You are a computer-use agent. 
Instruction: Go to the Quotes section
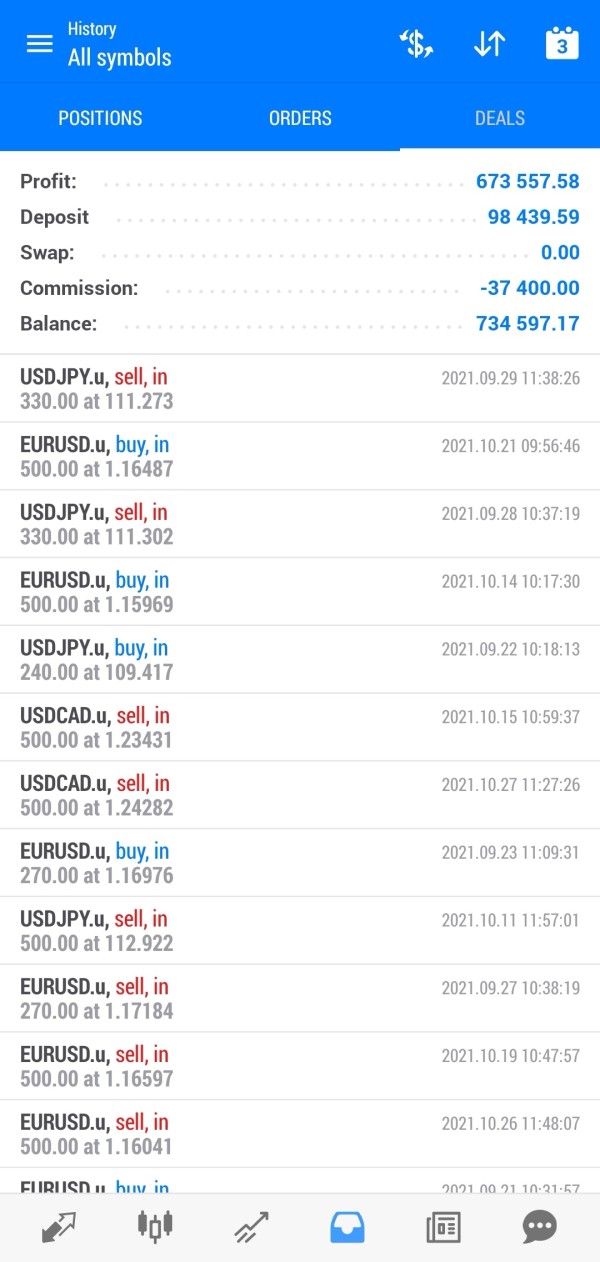click(x=59, y=1226)
